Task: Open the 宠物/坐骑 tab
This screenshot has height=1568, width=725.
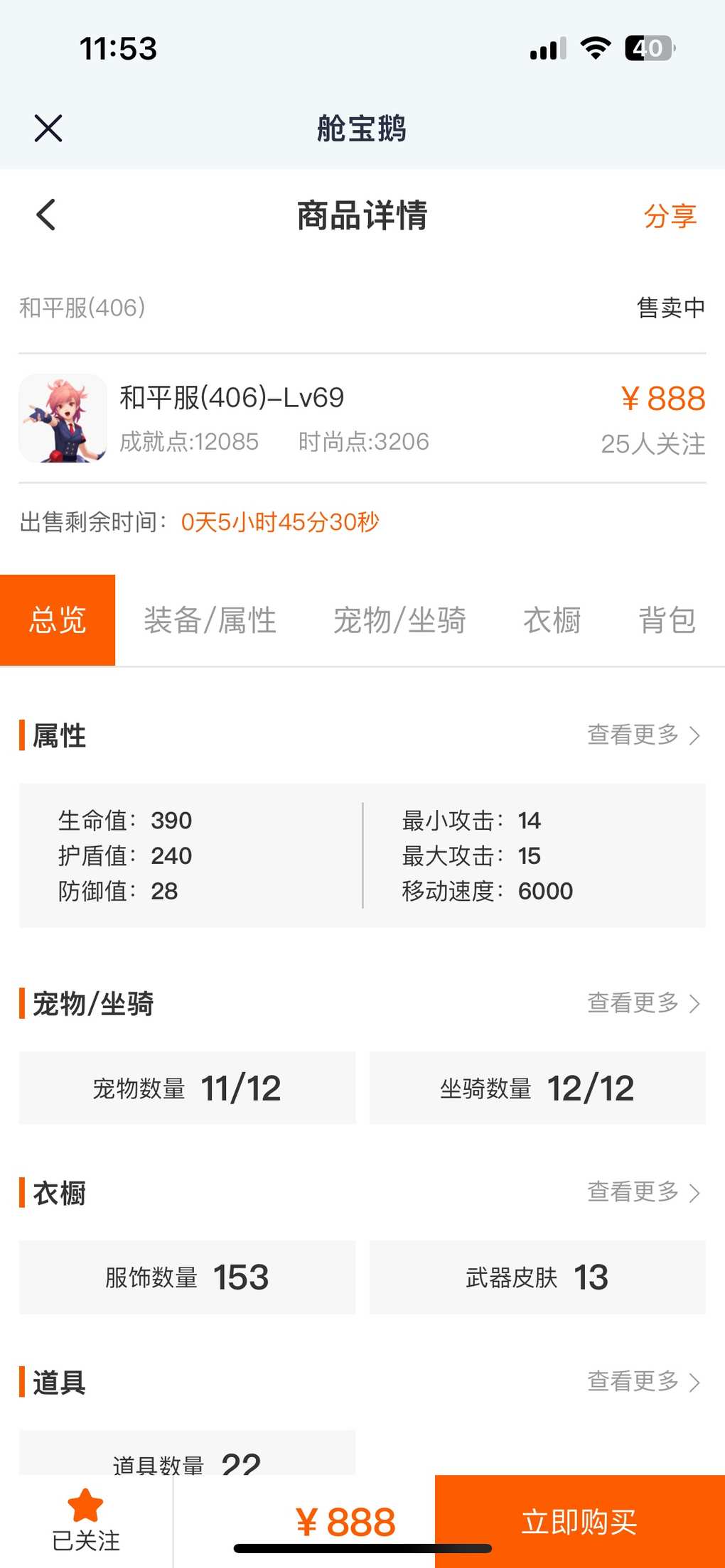Action: (x=399, y=620)
